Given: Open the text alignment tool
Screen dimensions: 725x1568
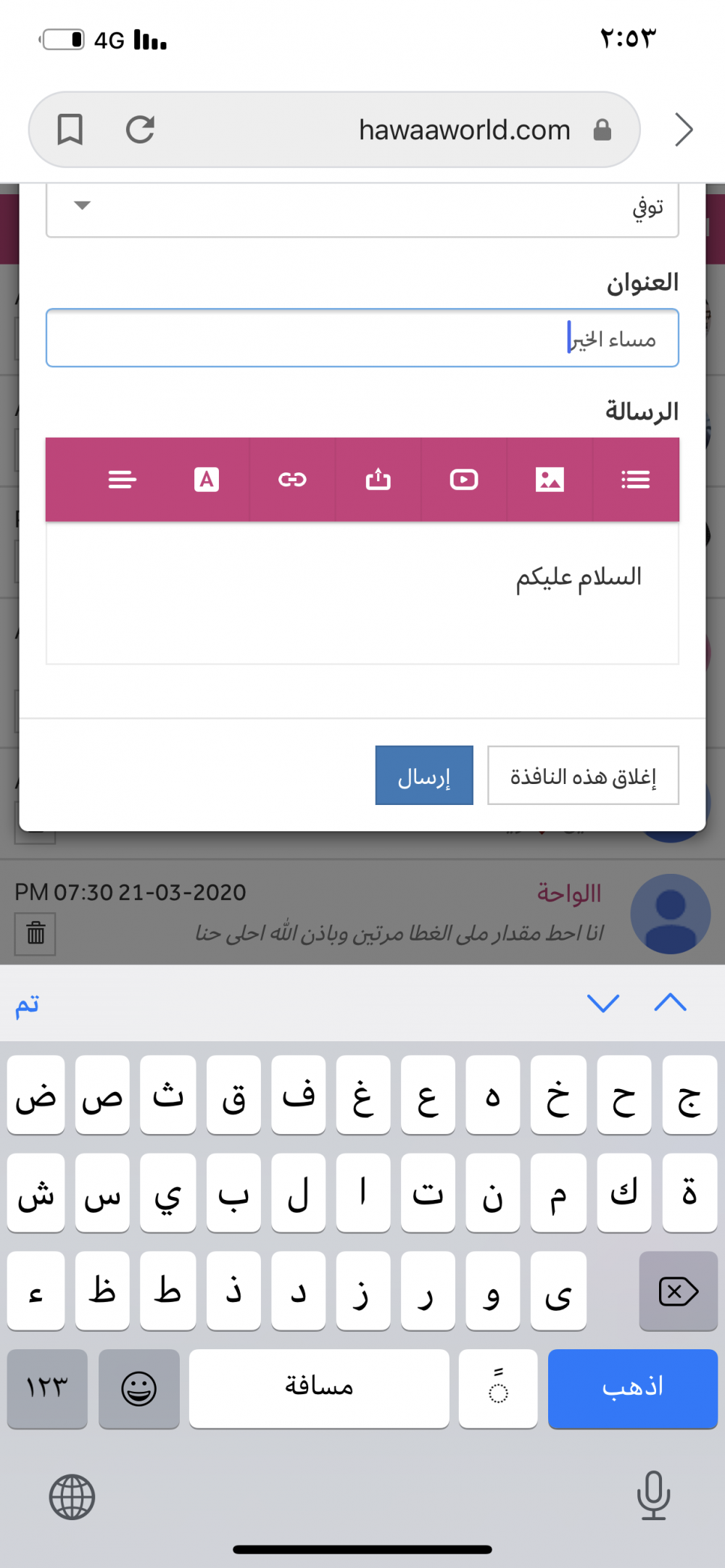Looking at the screenshot, I should pos(122,480).
